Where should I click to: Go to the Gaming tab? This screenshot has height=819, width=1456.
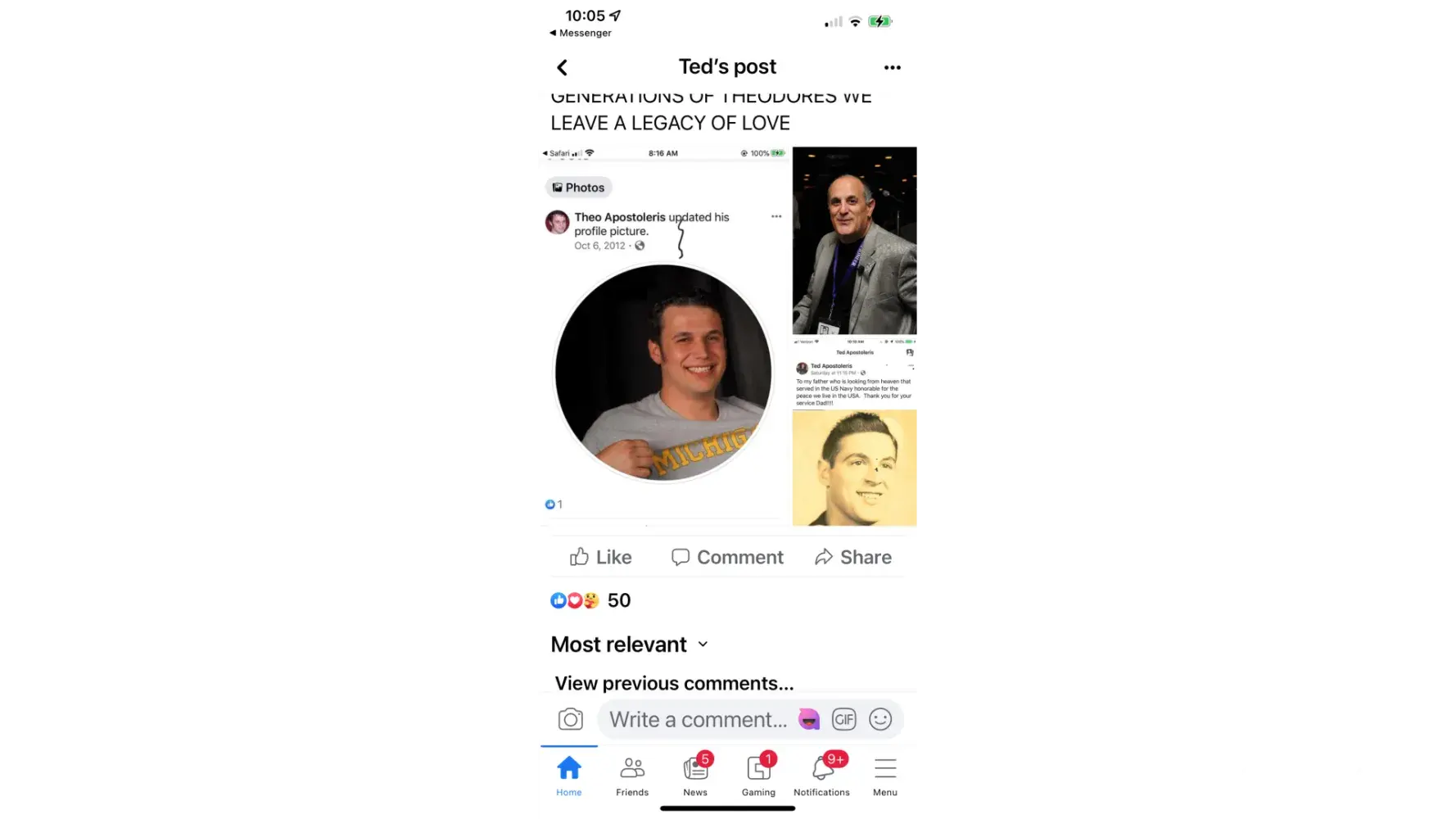758,775
